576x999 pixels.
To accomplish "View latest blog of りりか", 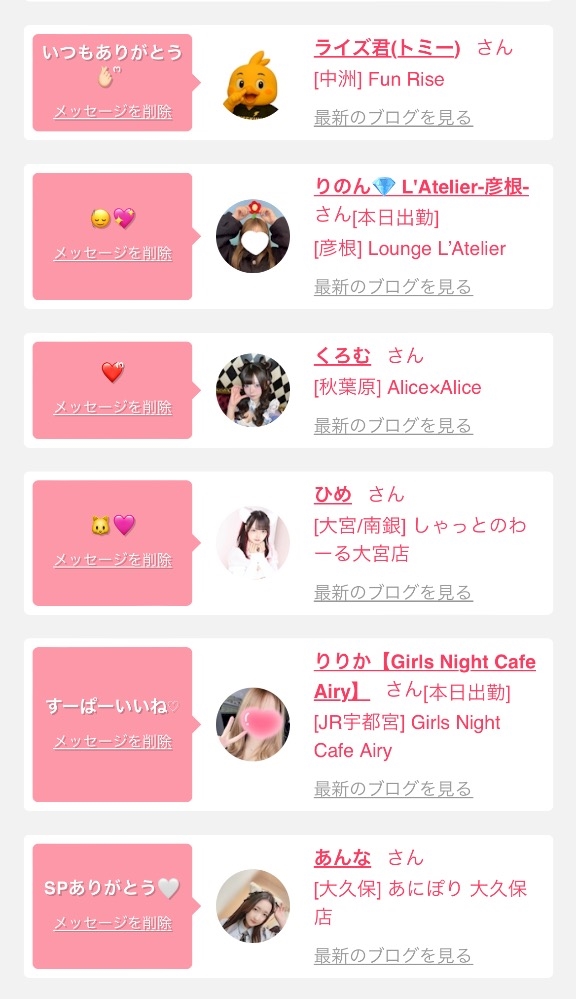I will pyautogui.click(x=393, y=789).
